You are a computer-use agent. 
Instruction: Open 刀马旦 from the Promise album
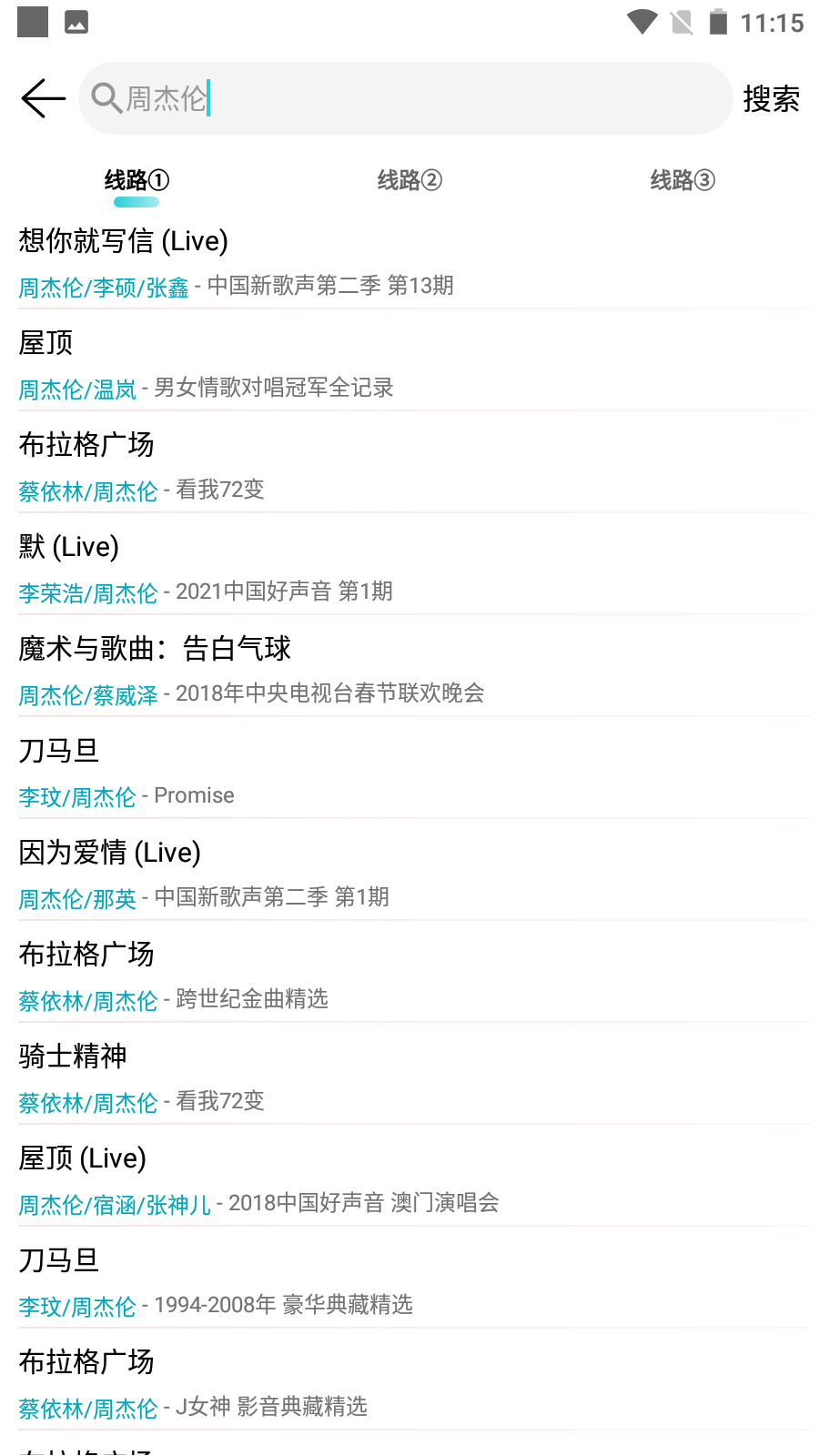pyautogui.click(x=414, y=772)
